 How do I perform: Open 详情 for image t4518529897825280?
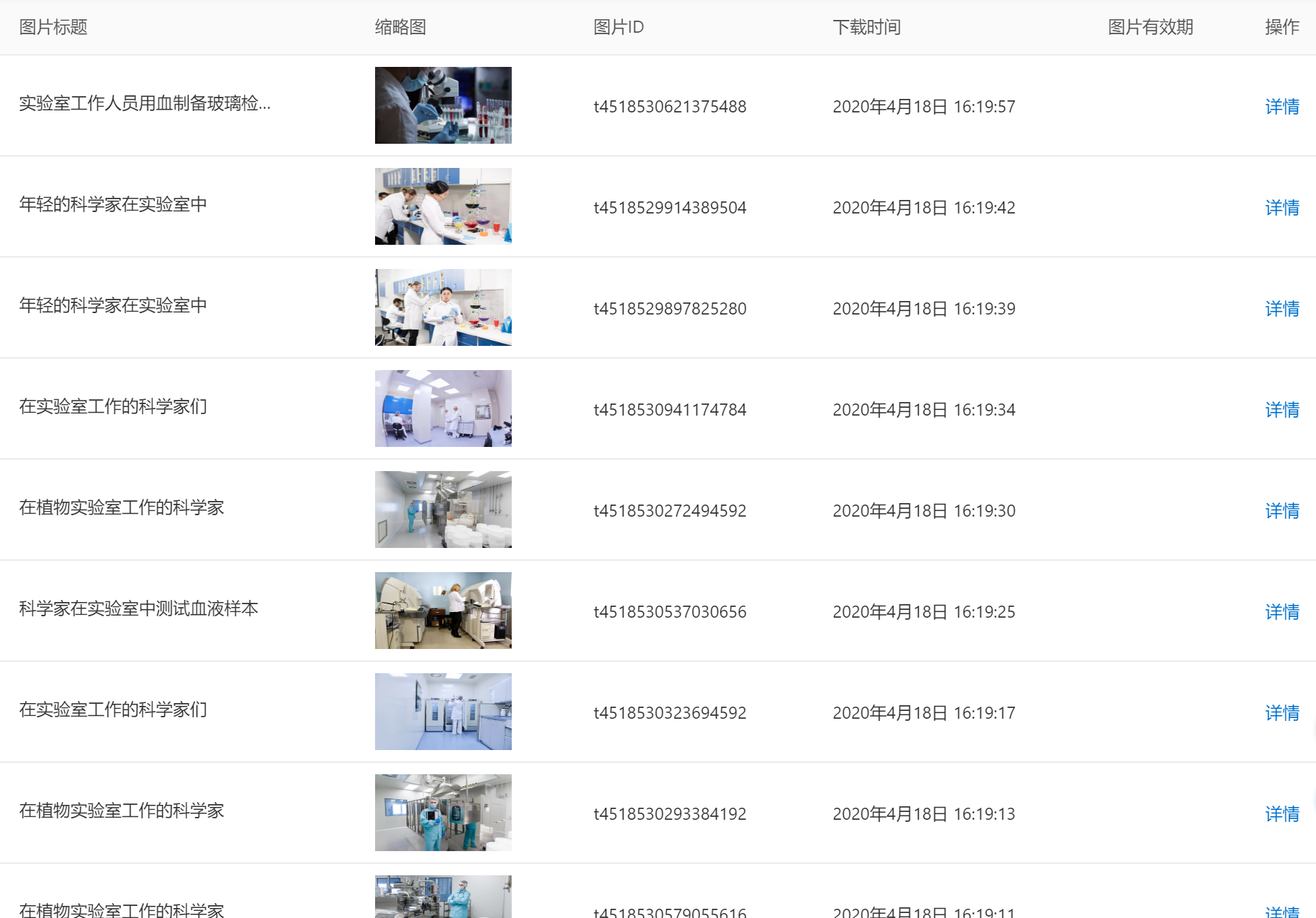point(1281,308)
